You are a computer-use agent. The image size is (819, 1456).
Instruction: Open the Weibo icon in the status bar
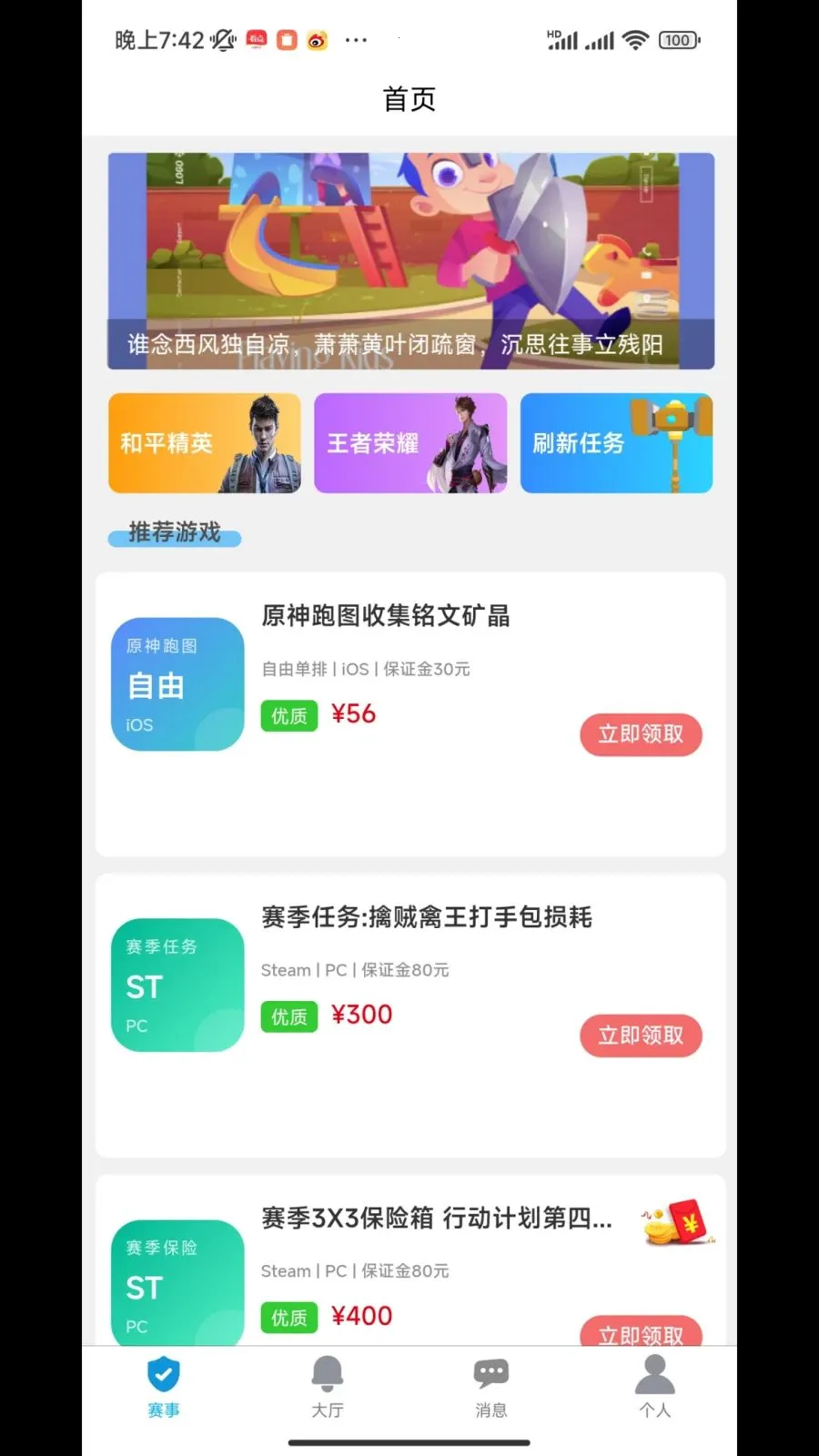(x=316, y=40)
